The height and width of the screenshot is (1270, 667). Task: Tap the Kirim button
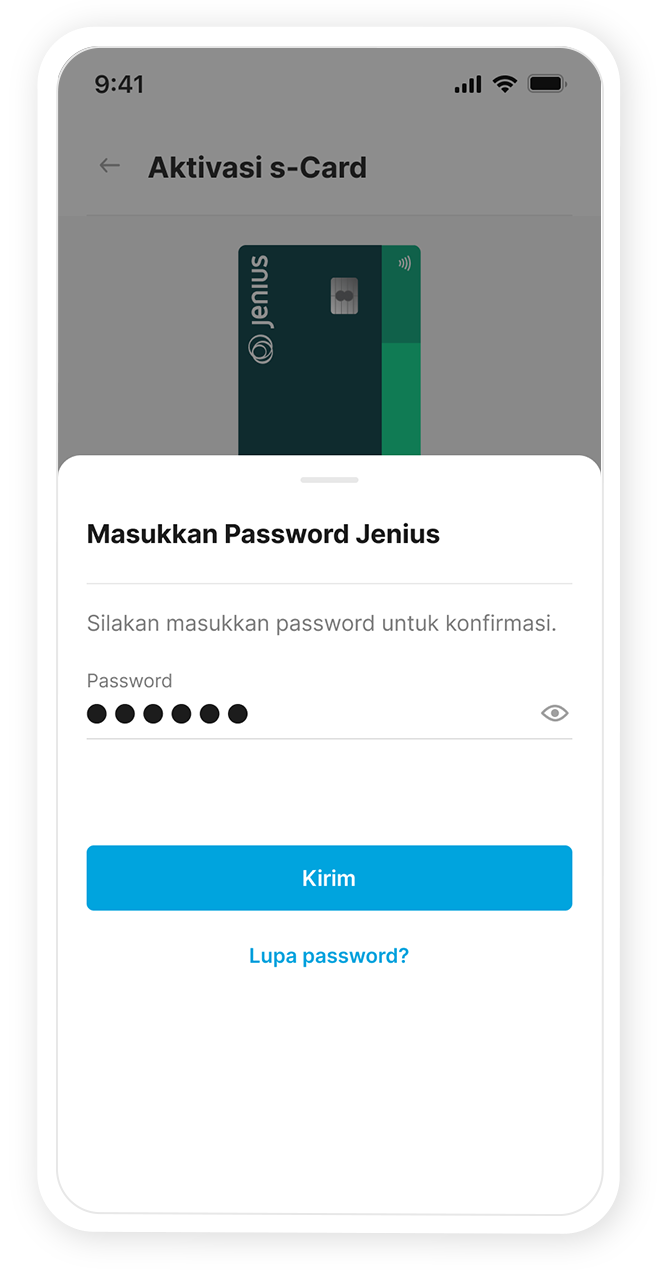pyautogui.click(x=329, y=878)
